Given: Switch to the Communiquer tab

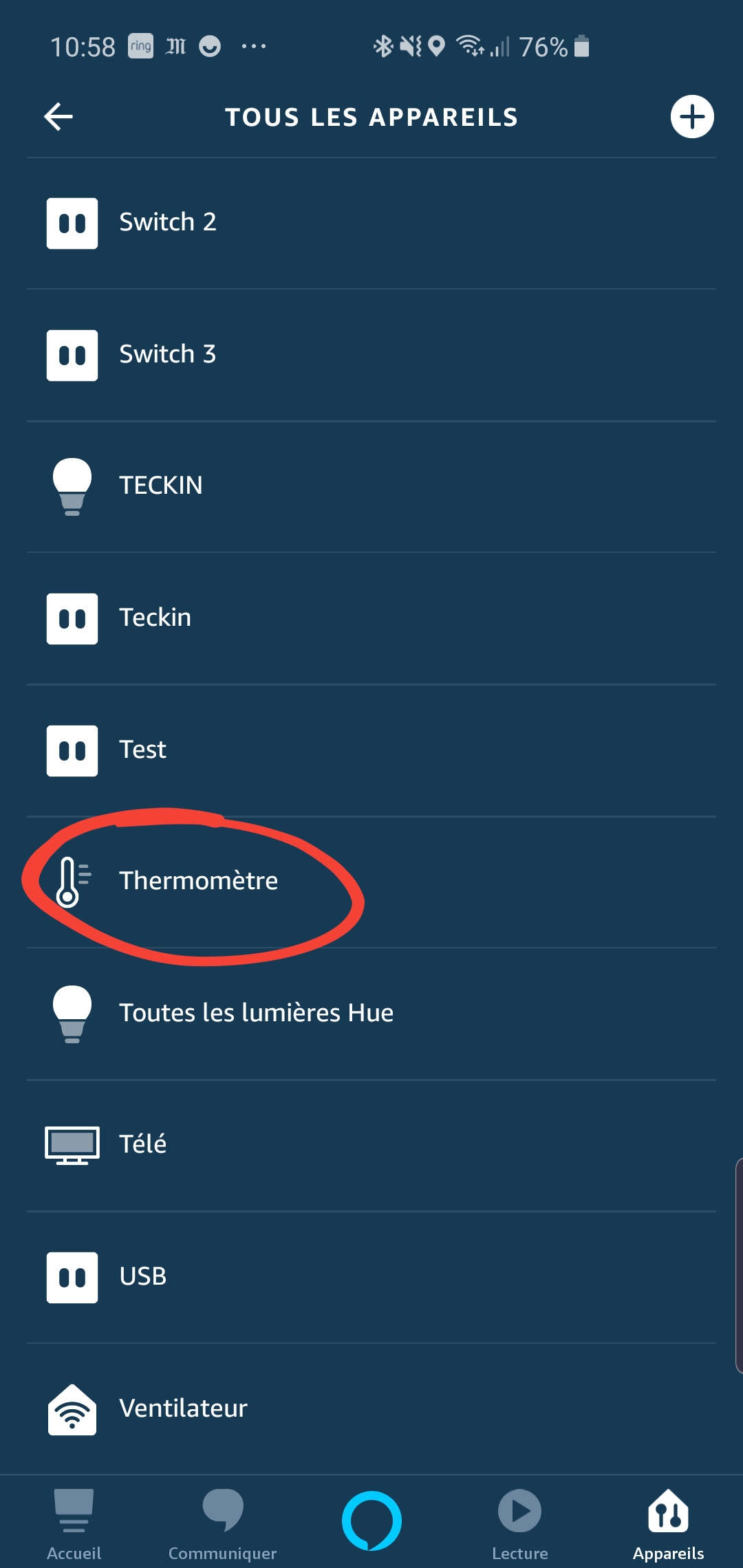Looking at the screenshot, I should click(x=223, y=1523).
